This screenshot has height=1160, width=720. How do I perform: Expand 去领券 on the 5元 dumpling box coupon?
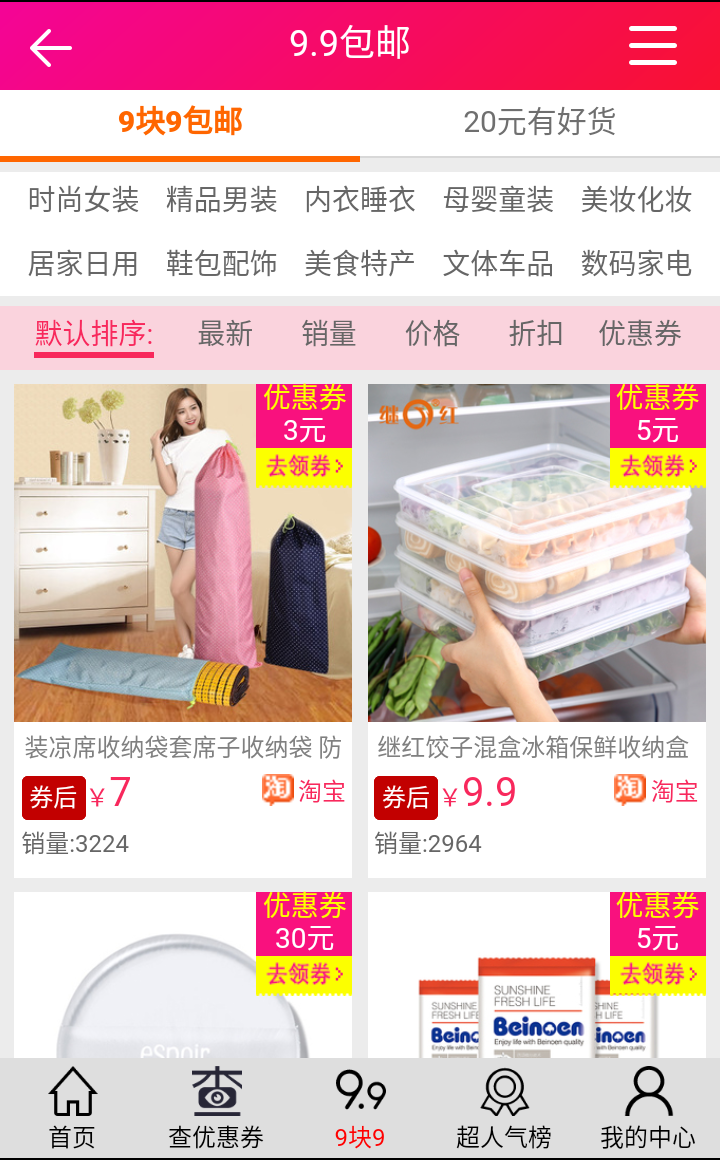point(656,467)
